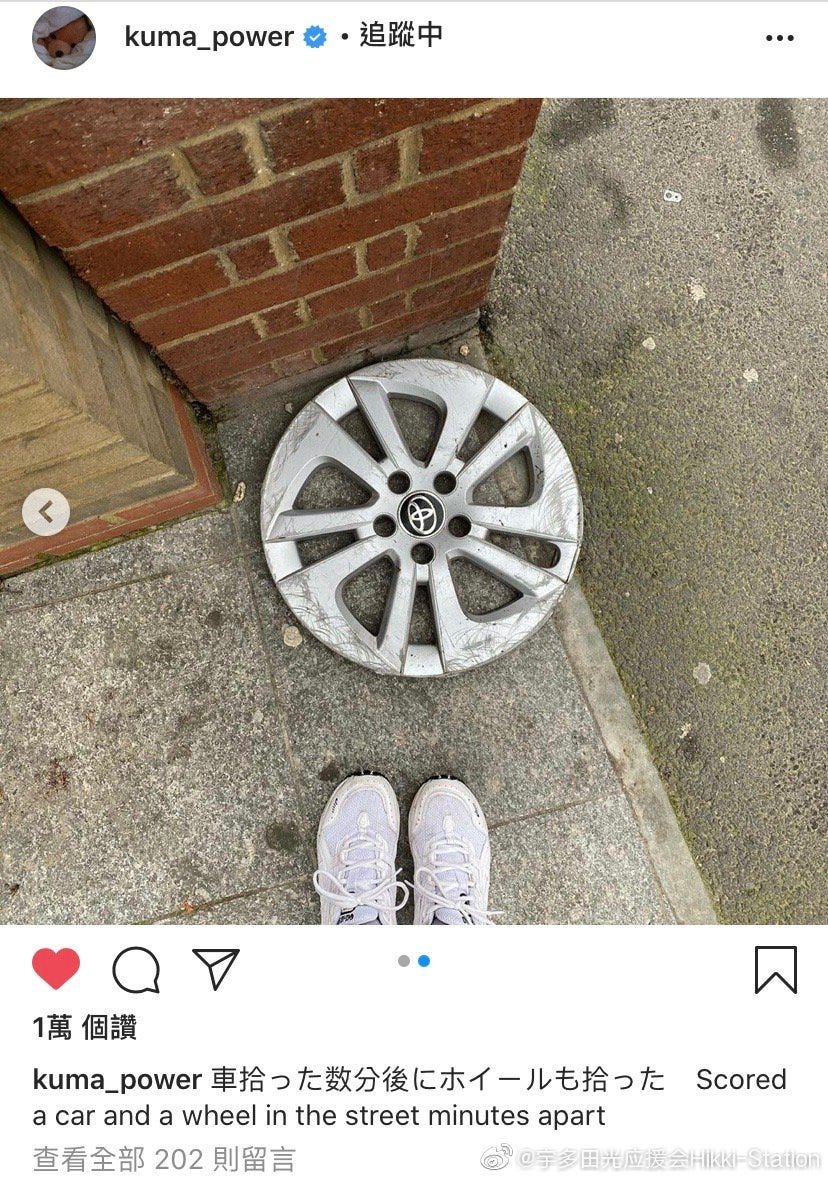Open the post overflow menu
828x1179 pixels.
tap(779, 38)
